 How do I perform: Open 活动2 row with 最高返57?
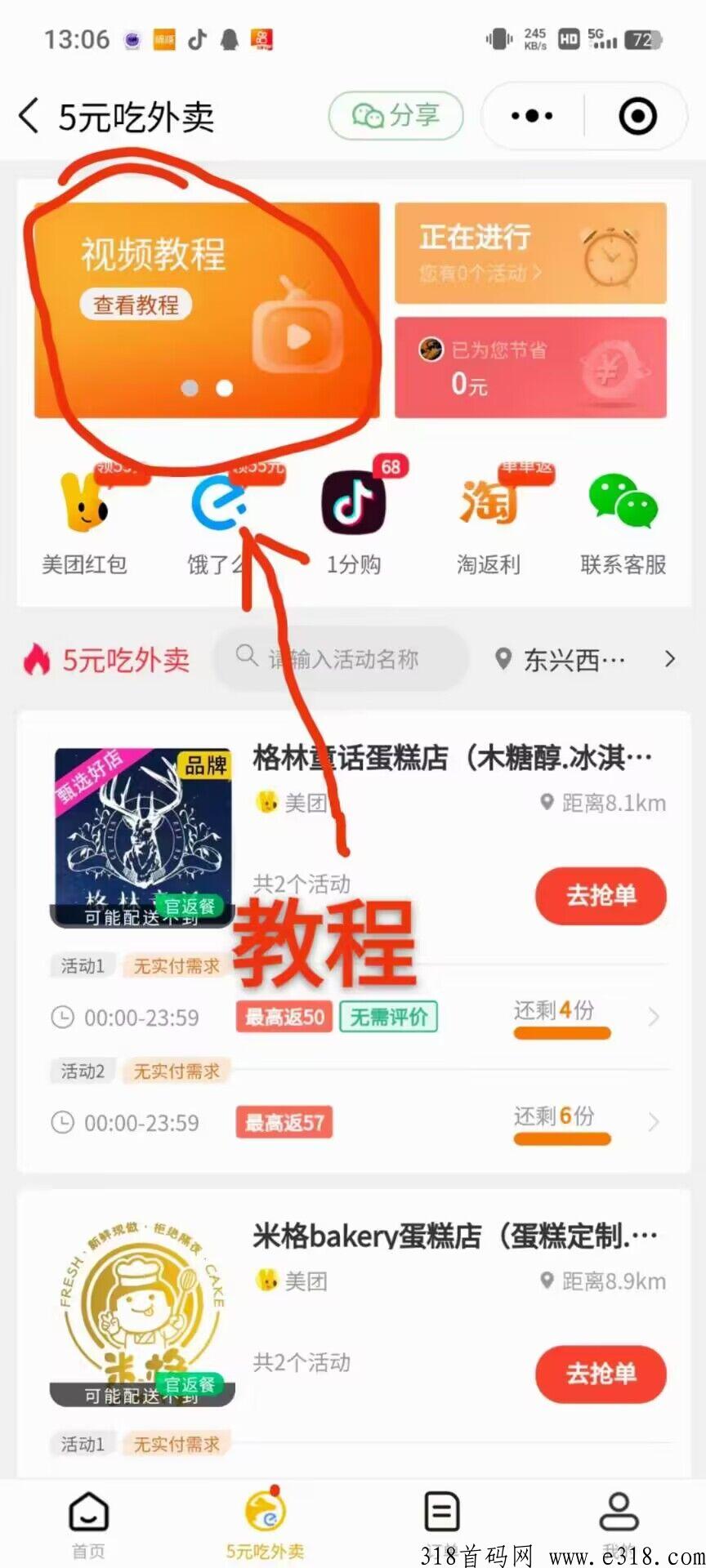point(360,1123)
